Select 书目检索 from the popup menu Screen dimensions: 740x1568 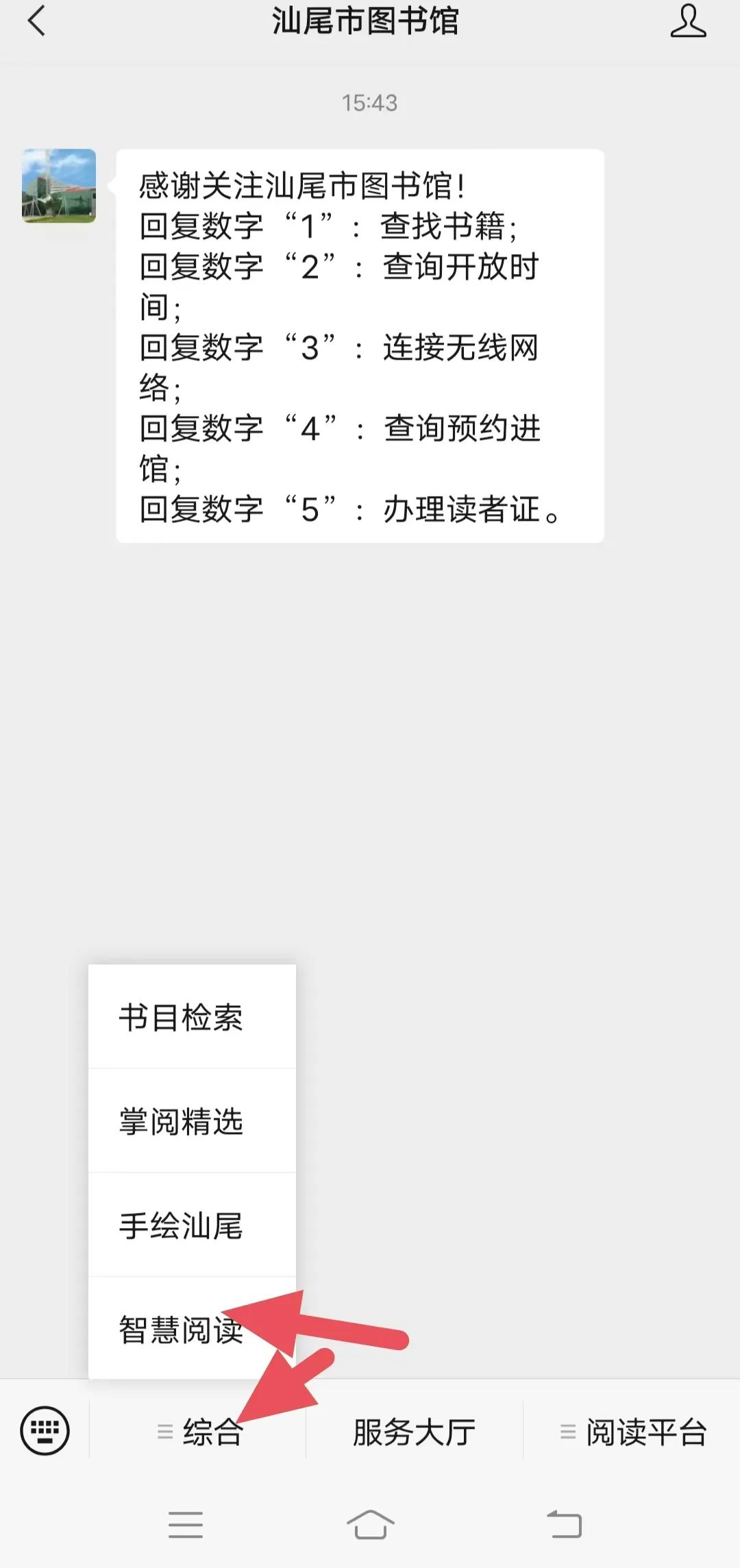tap(193, 1016)
